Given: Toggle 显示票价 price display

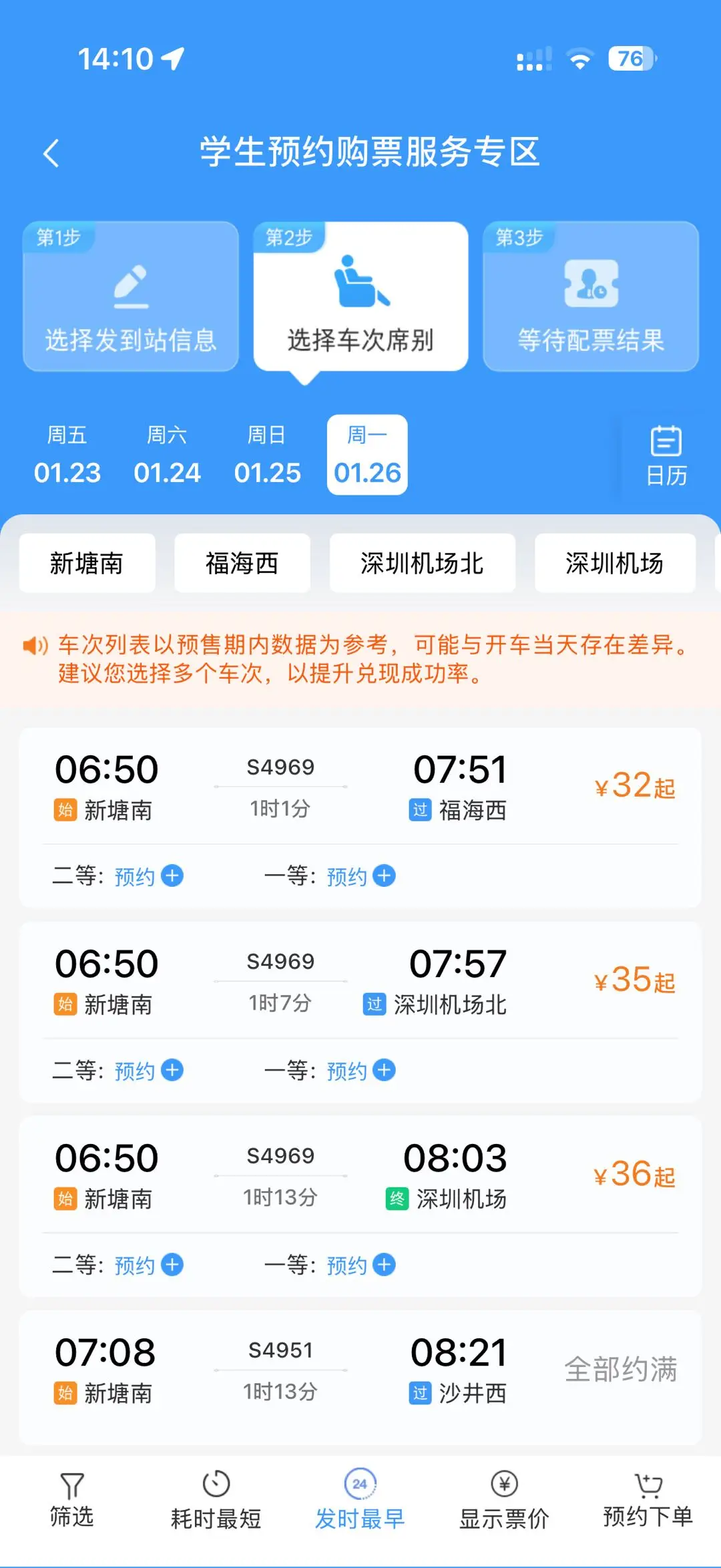Looking at the screenshot, I should point(504,1500).
